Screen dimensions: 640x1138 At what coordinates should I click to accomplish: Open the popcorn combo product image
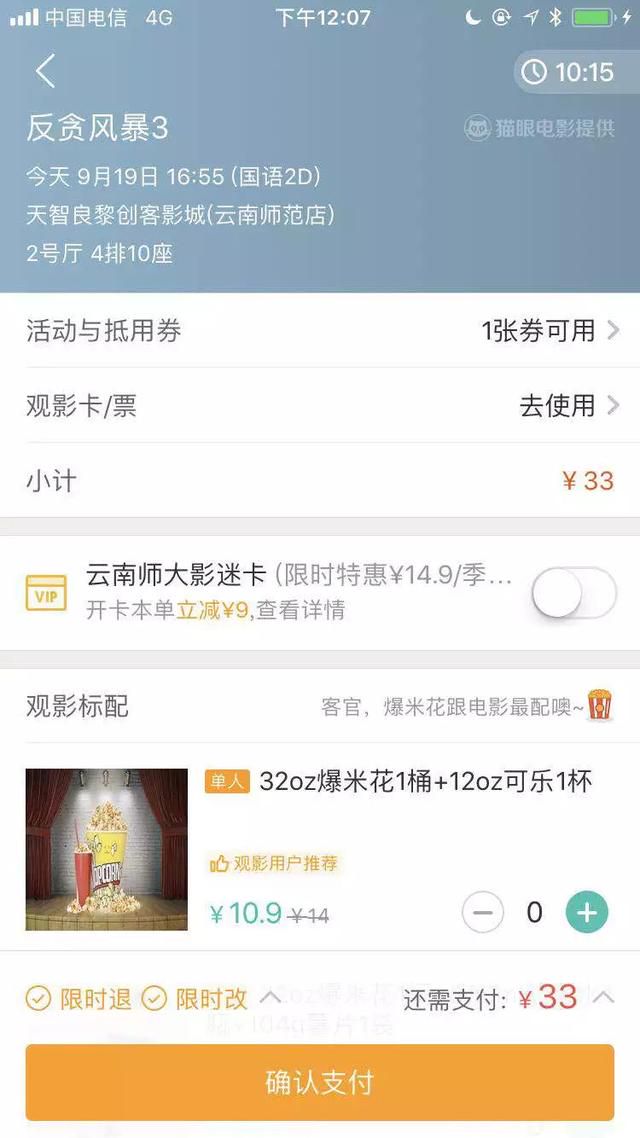pyautogui.click(x=106, y=849)
